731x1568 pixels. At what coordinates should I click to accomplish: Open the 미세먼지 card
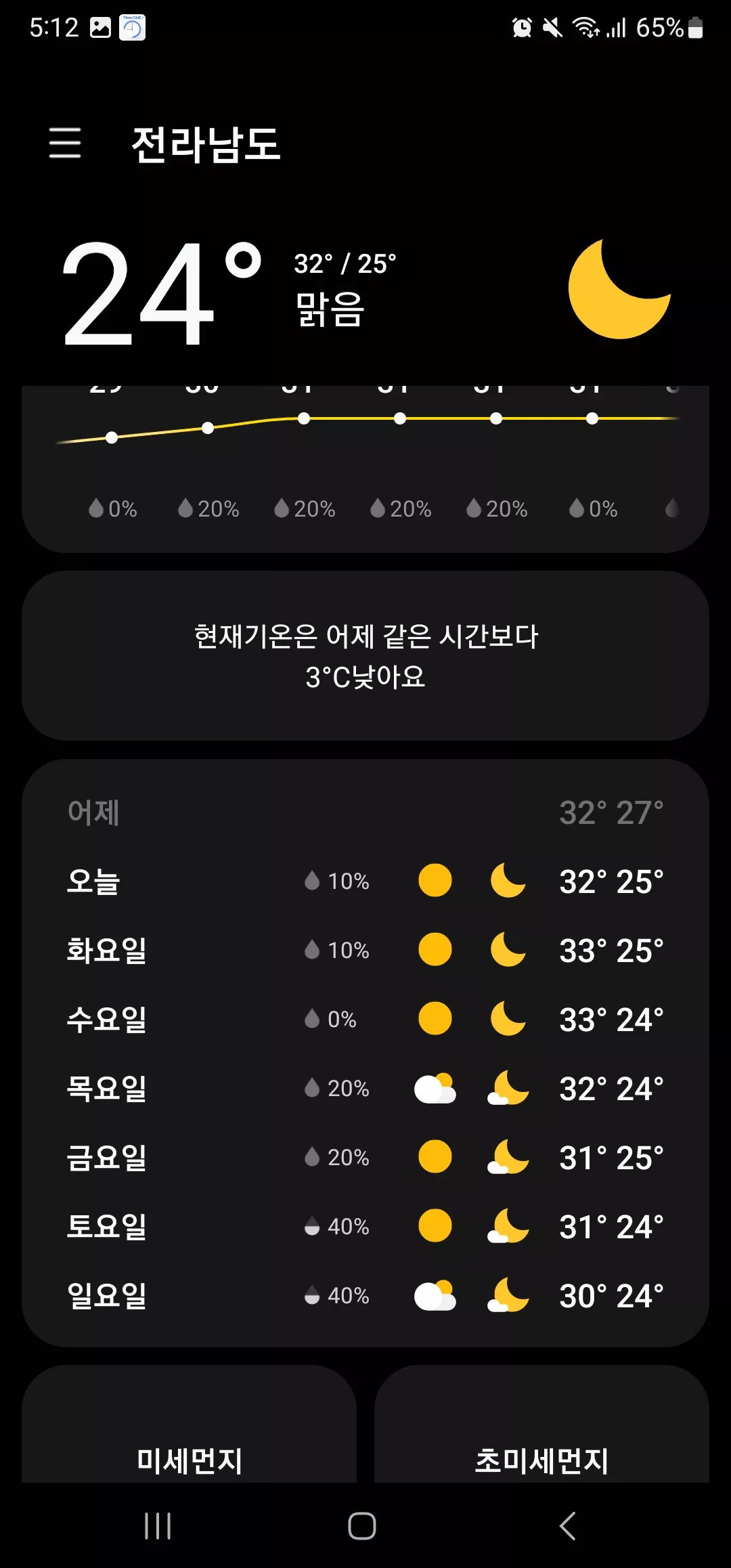(189, 1424)
